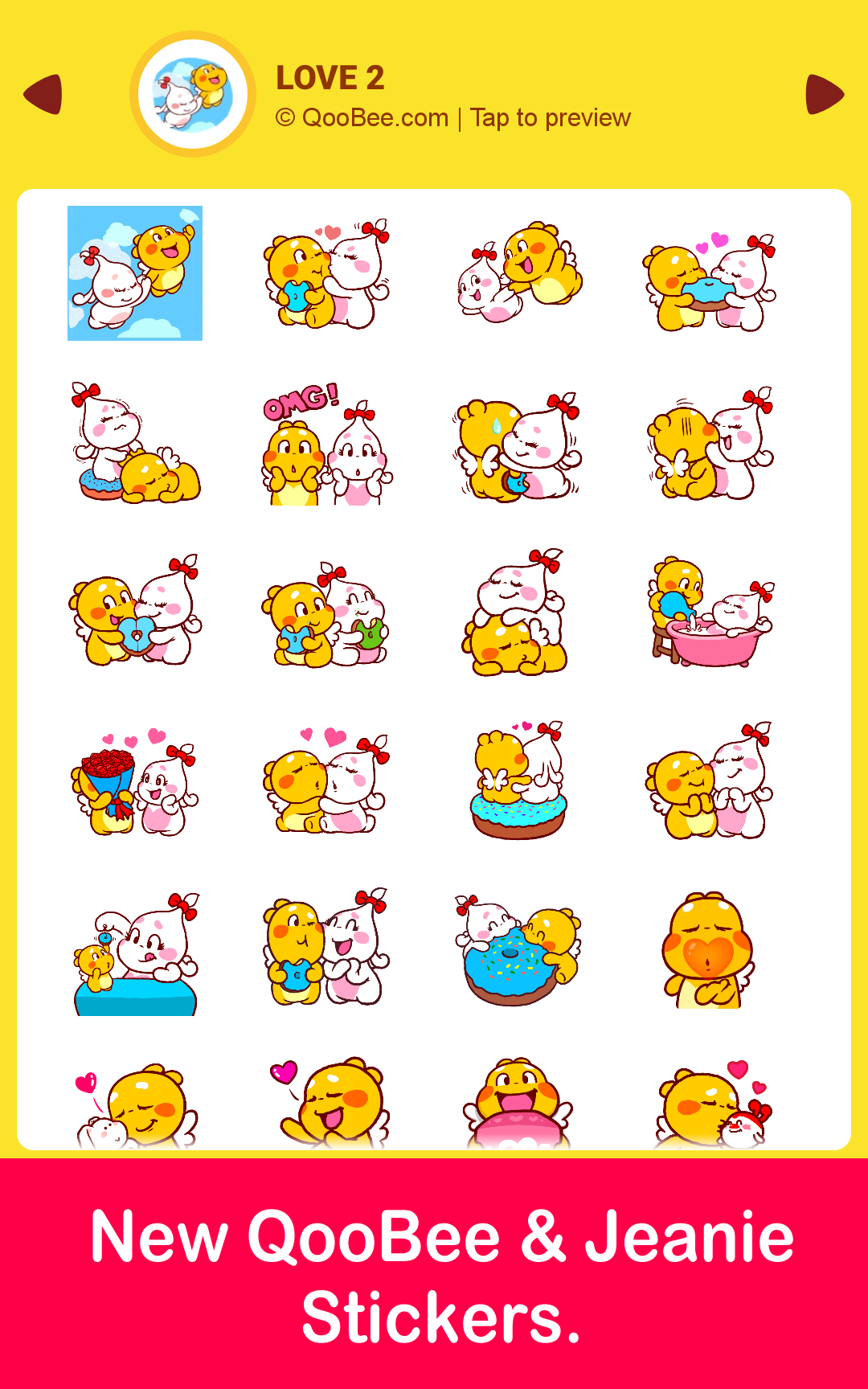The height and width of the screenshot is (1389, 868).
Task: Select the blushing couple nuzzling sticker
Action: tap(707, 784)
